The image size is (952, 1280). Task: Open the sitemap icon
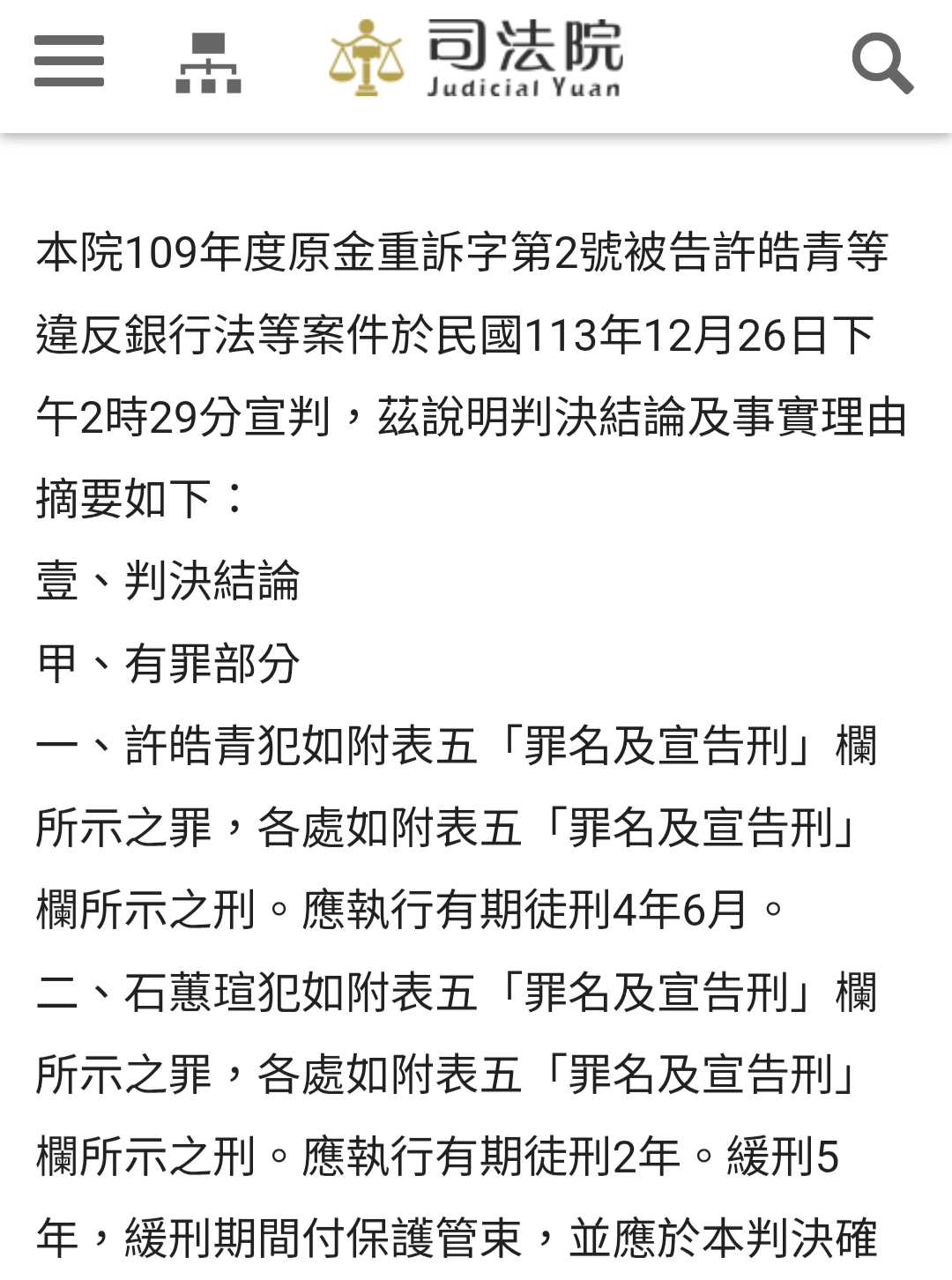(x=208, y=63)
